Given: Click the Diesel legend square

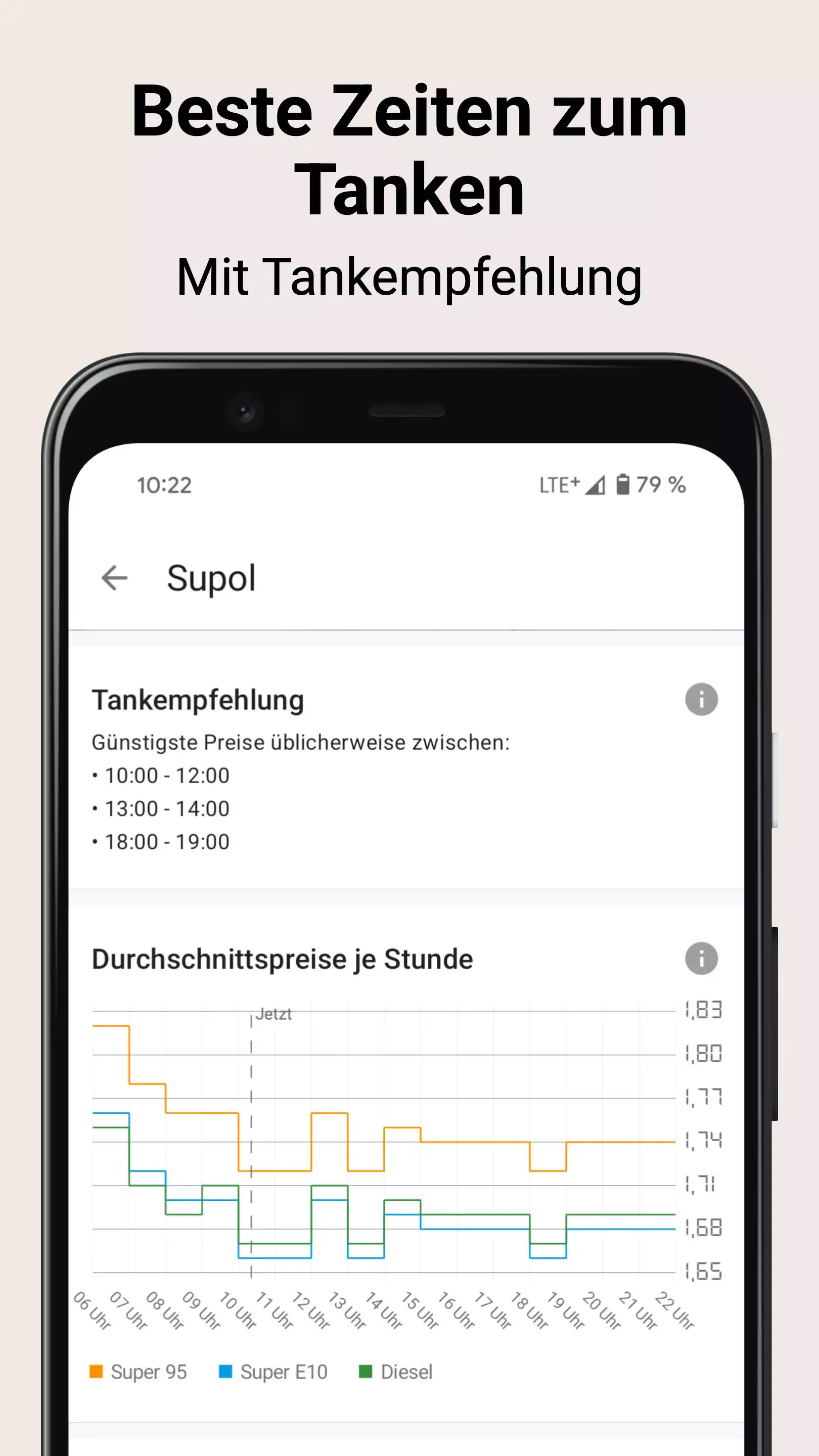Looking at the screenshot, I should pos(366,1371).
